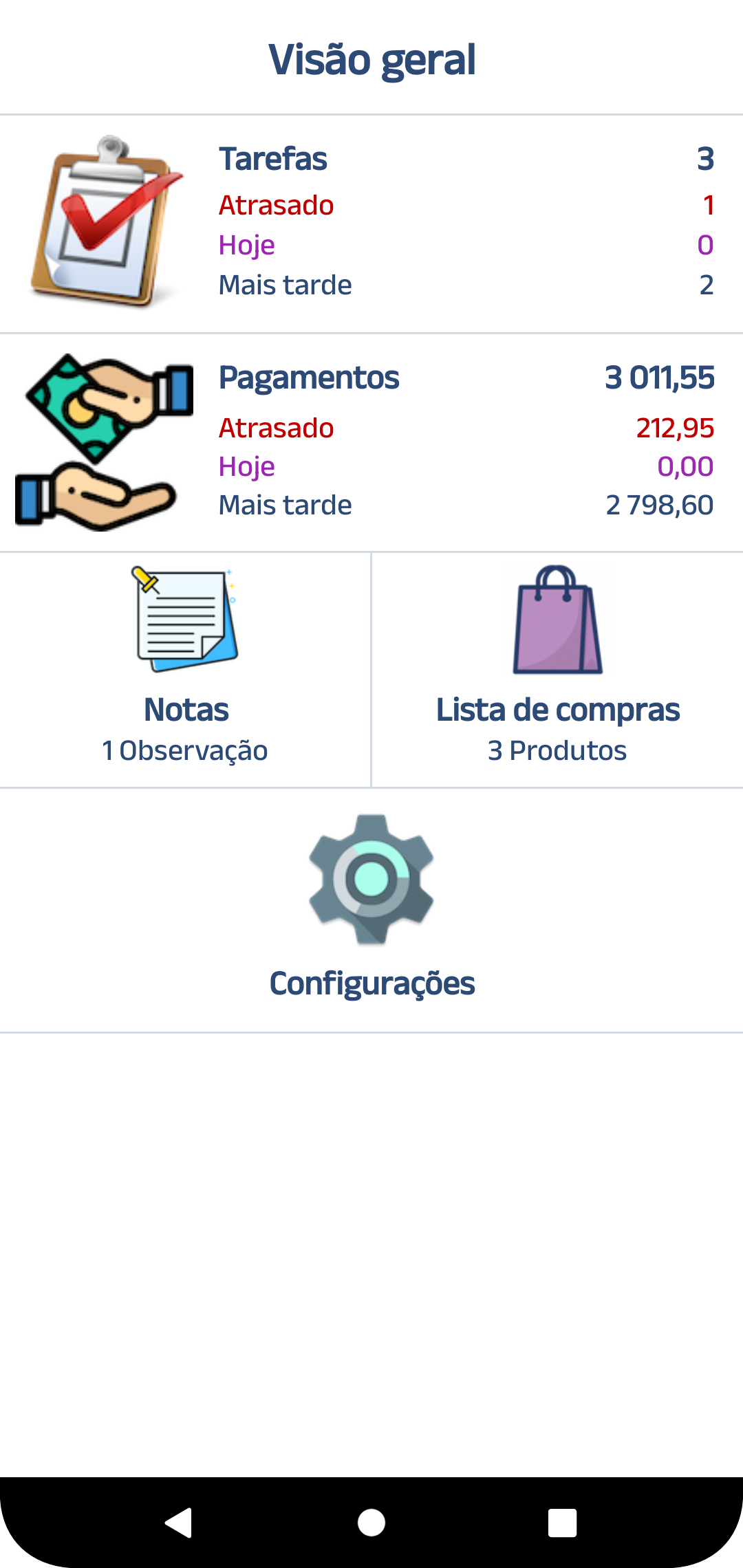Go back with the system back button

click(179, 1523)
